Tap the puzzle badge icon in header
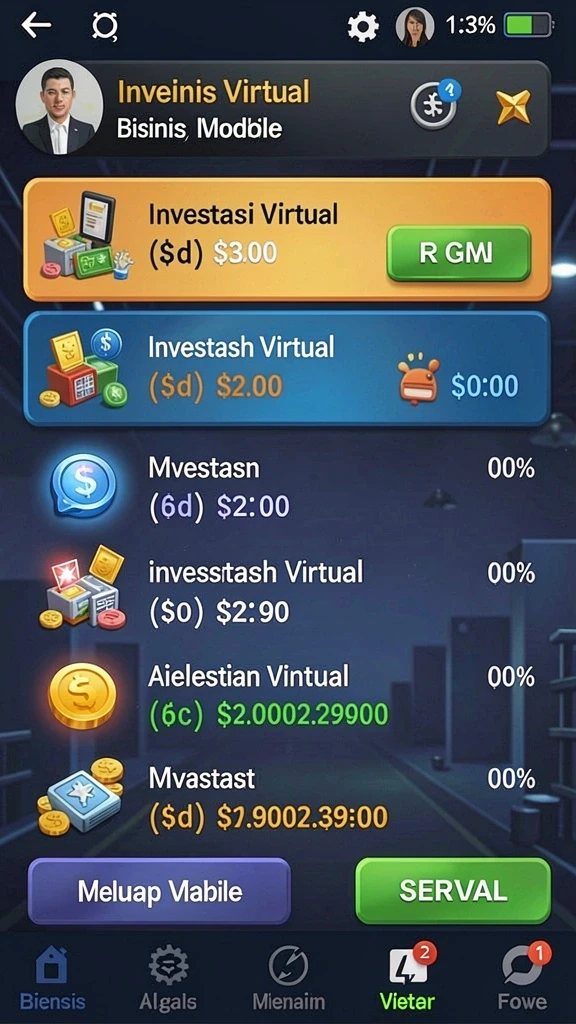 point(435,104)
